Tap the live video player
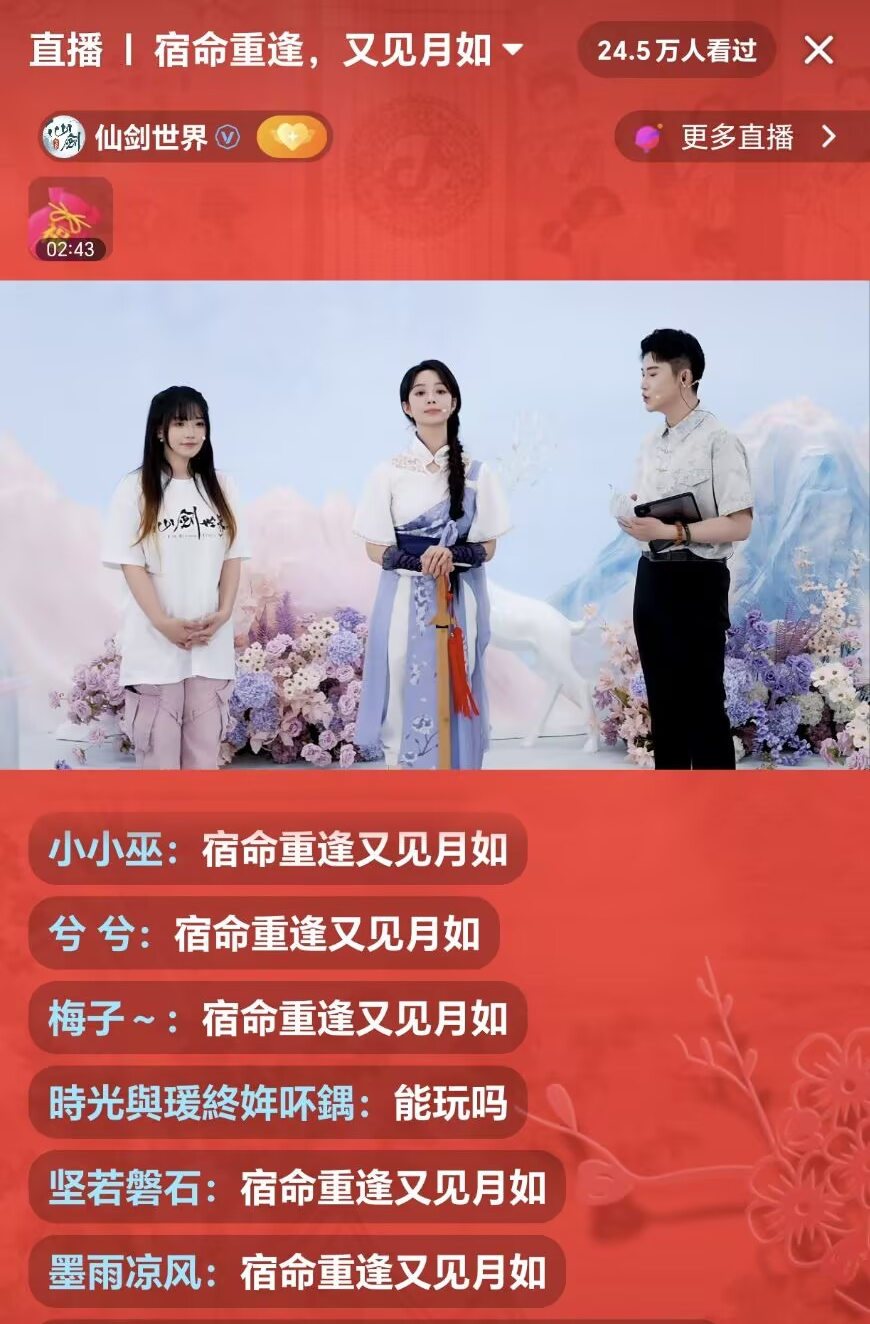This screenshot has height=1324, width=870. [x=435, y=525]
